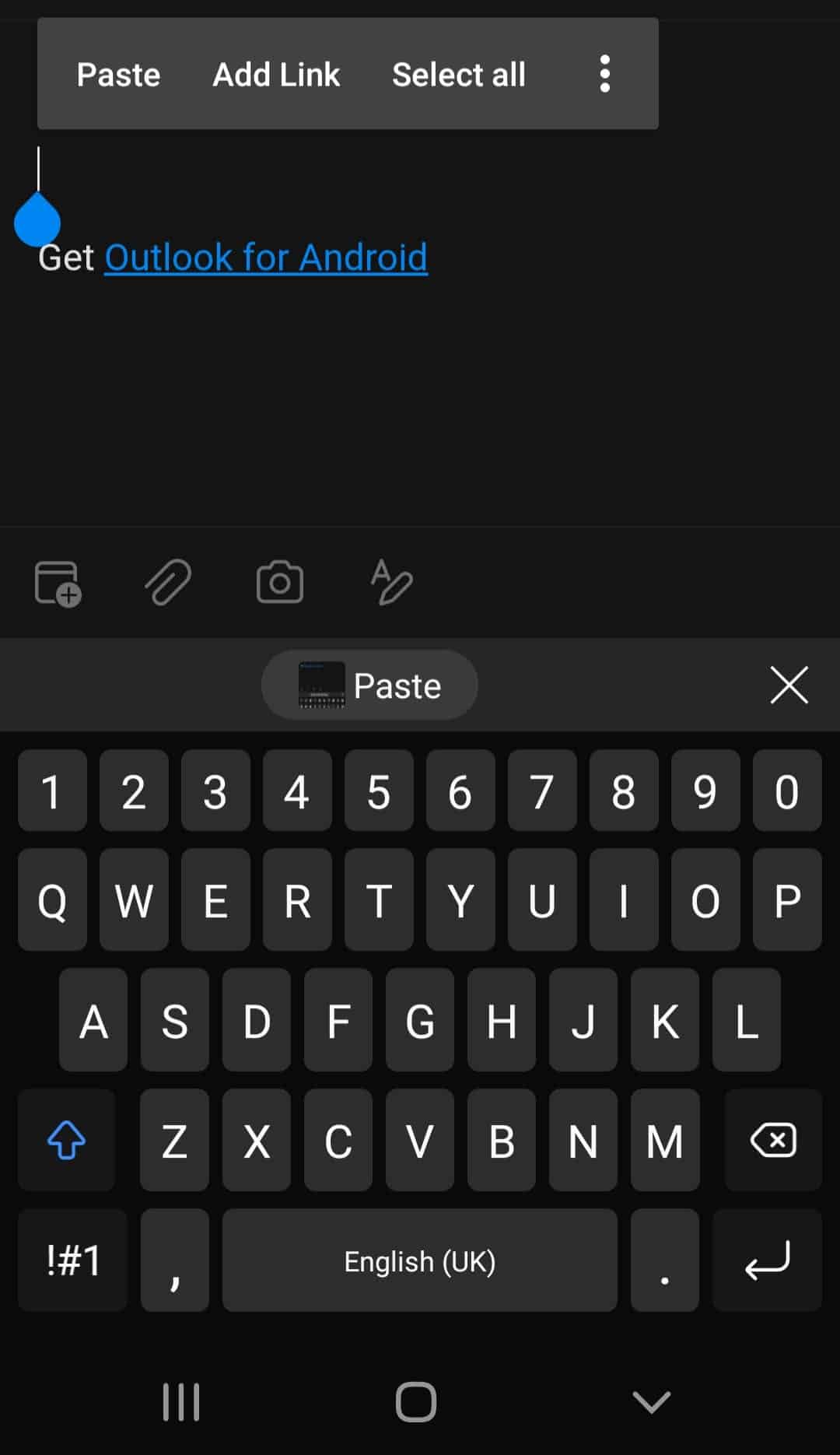
Task: Open the camera icon to take a photo
Action: click(x=279, y=584)
